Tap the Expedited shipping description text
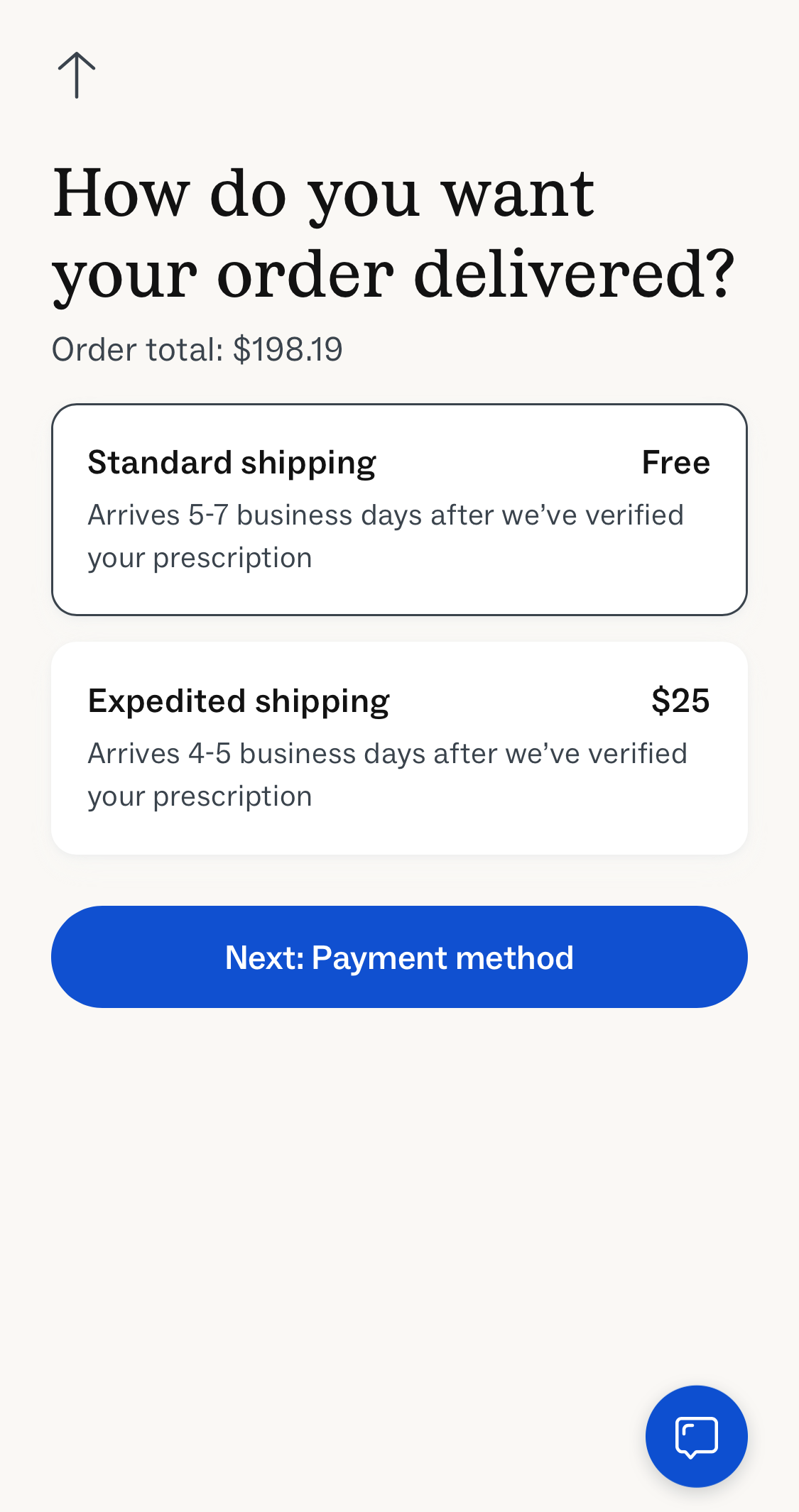Image resolution: width=799 pixels, height=1512 pixels. pyautogui.click(x=387, y=774)
